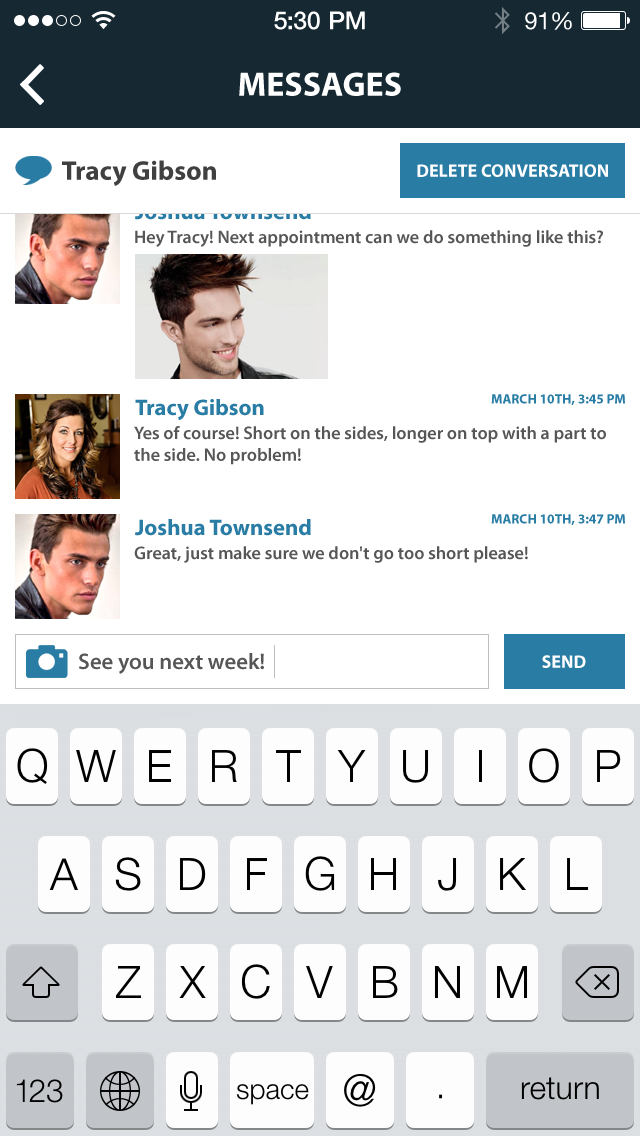Open the hairstyle photo Joshua sent
Screen dimensions: 640x1136
(x=231, y=316)
